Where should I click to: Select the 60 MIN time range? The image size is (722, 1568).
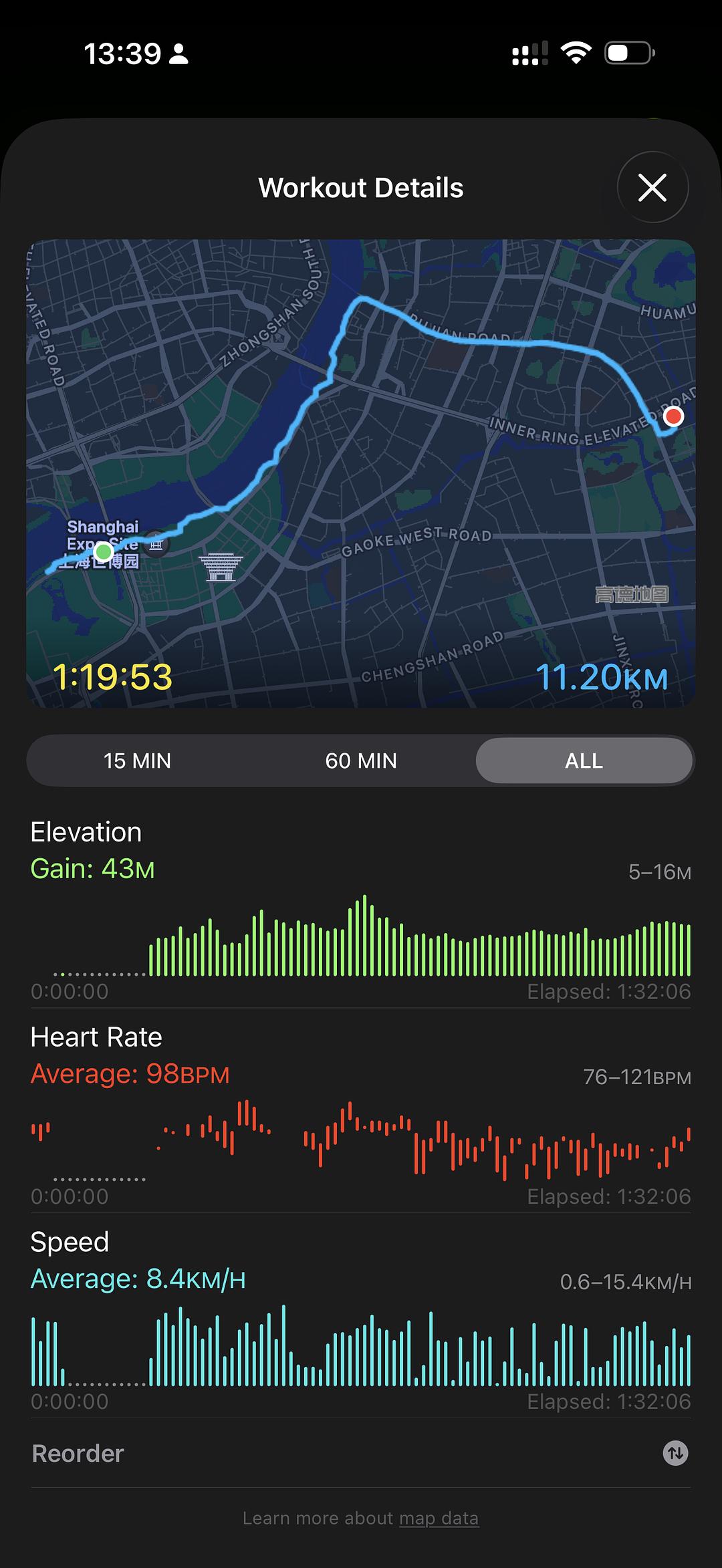click(x=361, y=761)
